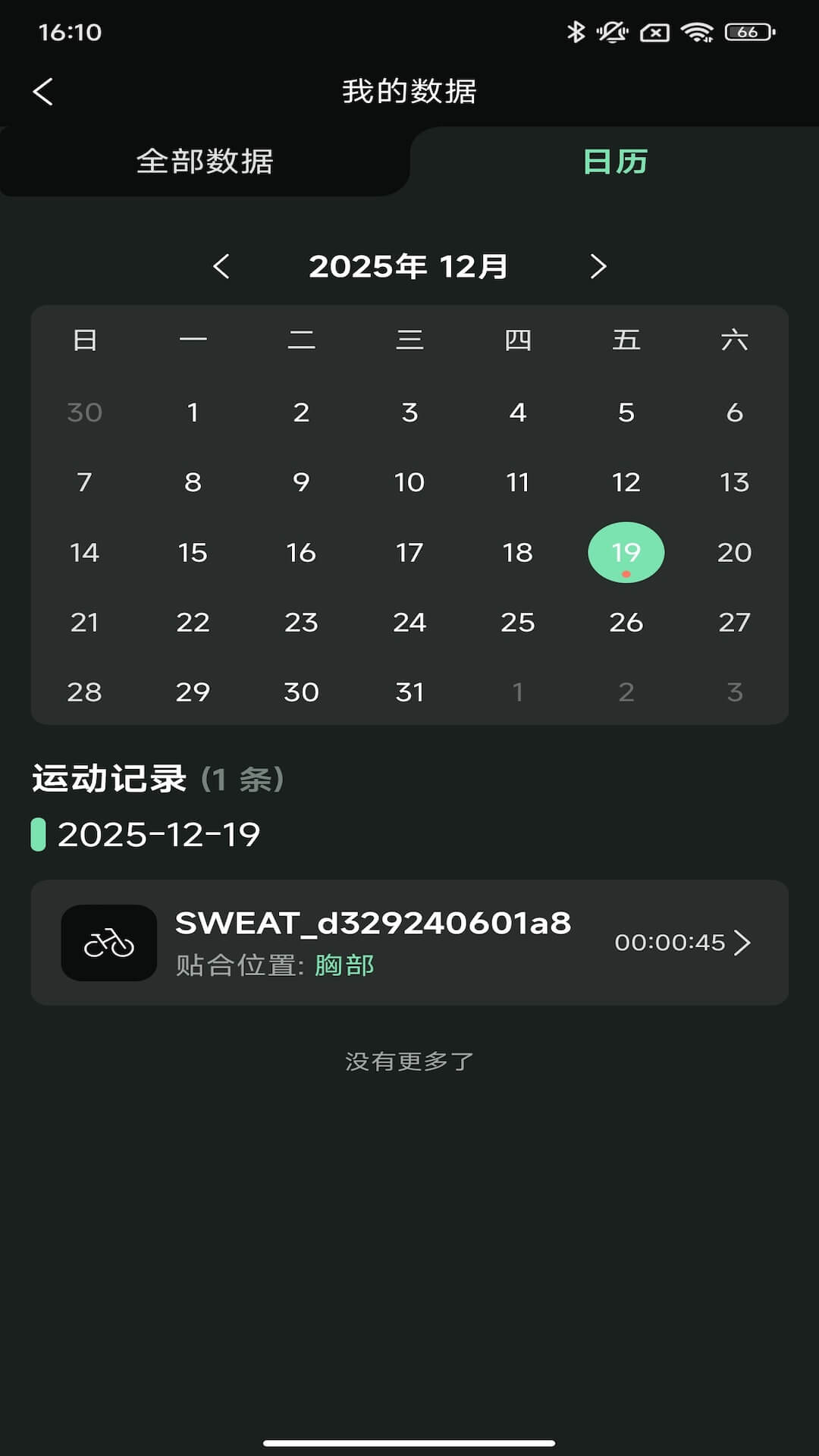Select December 1 on the calendar
Screen dimensions: 819x1456
tap(193, 413)
